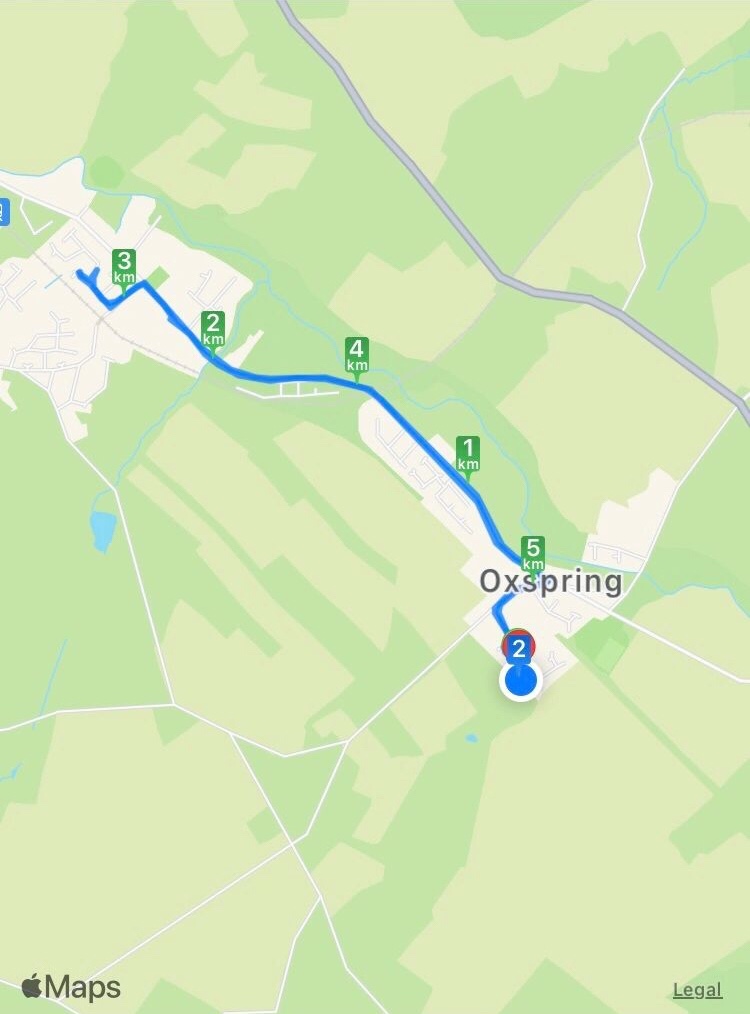Viewport: 750px width, 1014px height.
Task: Open the Legal link on the map
Action: click(x=697, y=990)
